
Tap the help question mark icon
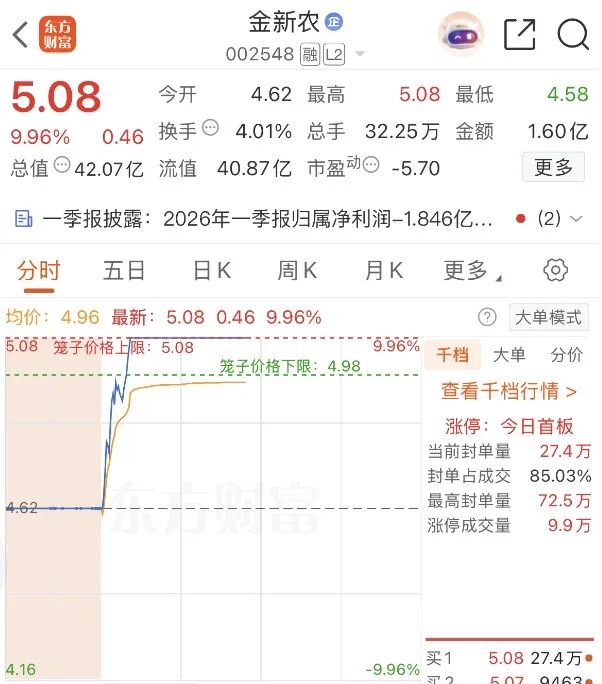(487, 318)
